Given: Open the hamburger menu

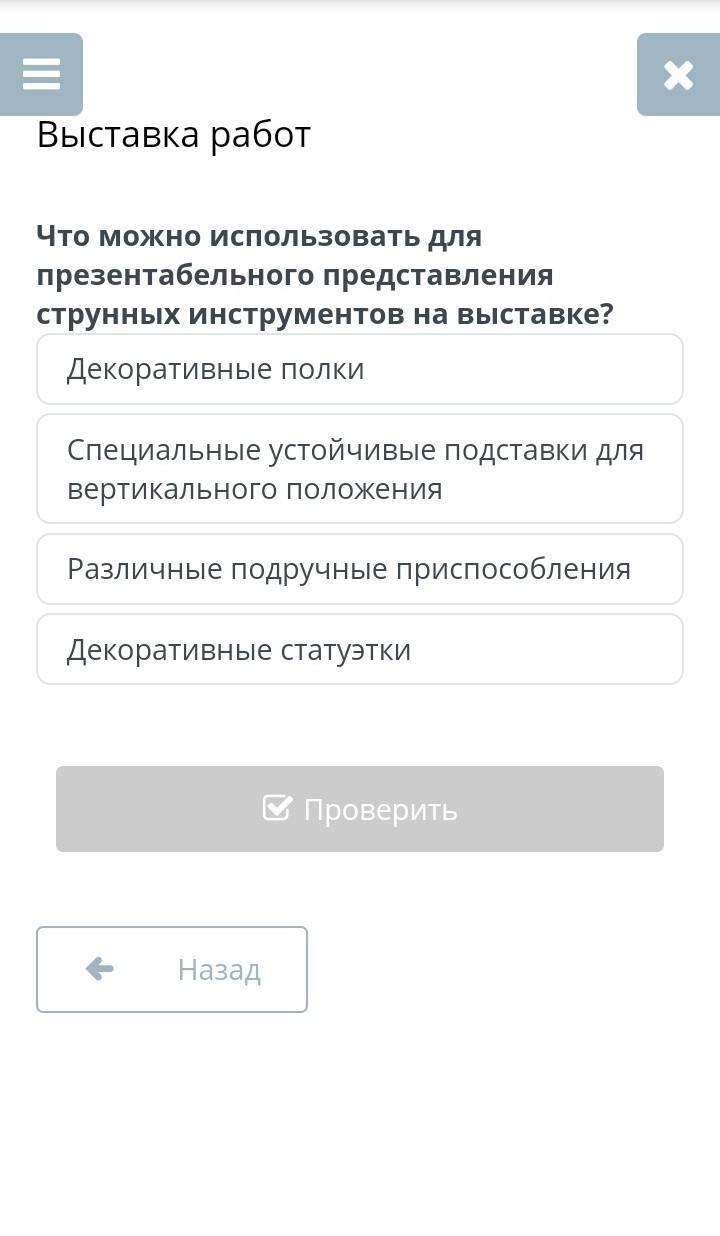Looking at the screenshot, I should [x=41, y=74].
